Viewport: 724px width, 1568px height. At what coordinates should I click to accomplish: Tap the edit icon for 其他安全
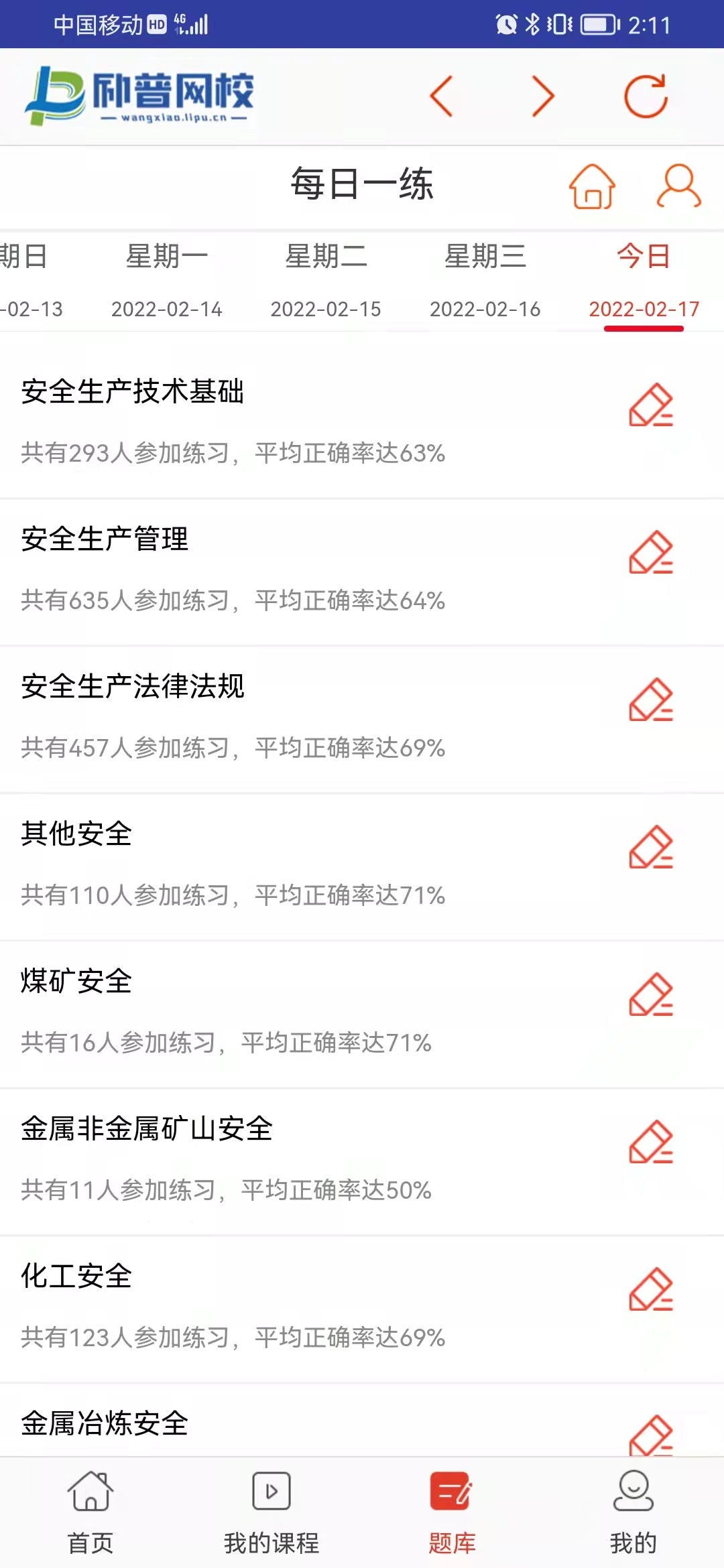[x=650, y=847]
